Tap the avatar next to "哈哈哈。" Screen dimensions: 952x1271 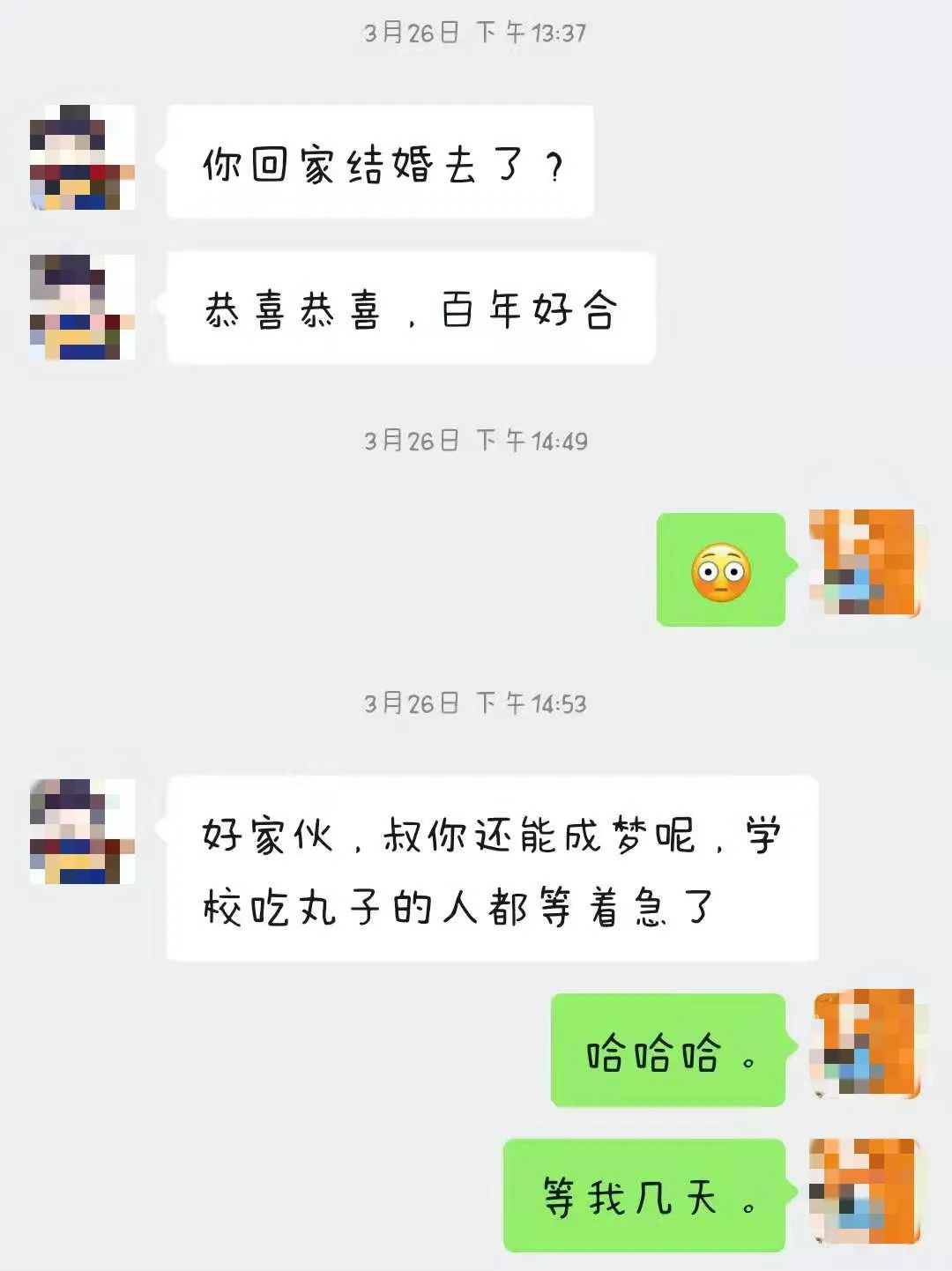coord(864,1044)
